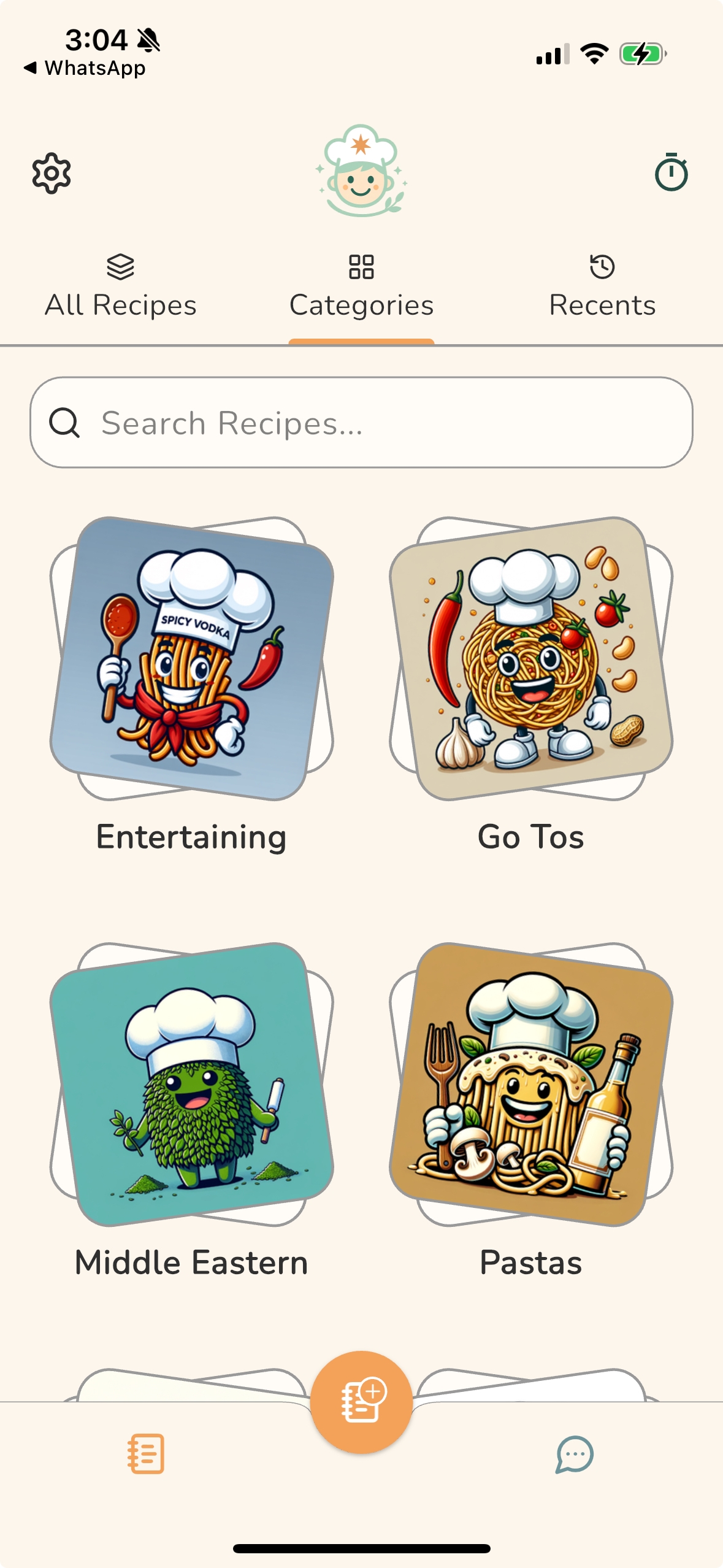Open the Go Tos category

click(x=531, y=659)
